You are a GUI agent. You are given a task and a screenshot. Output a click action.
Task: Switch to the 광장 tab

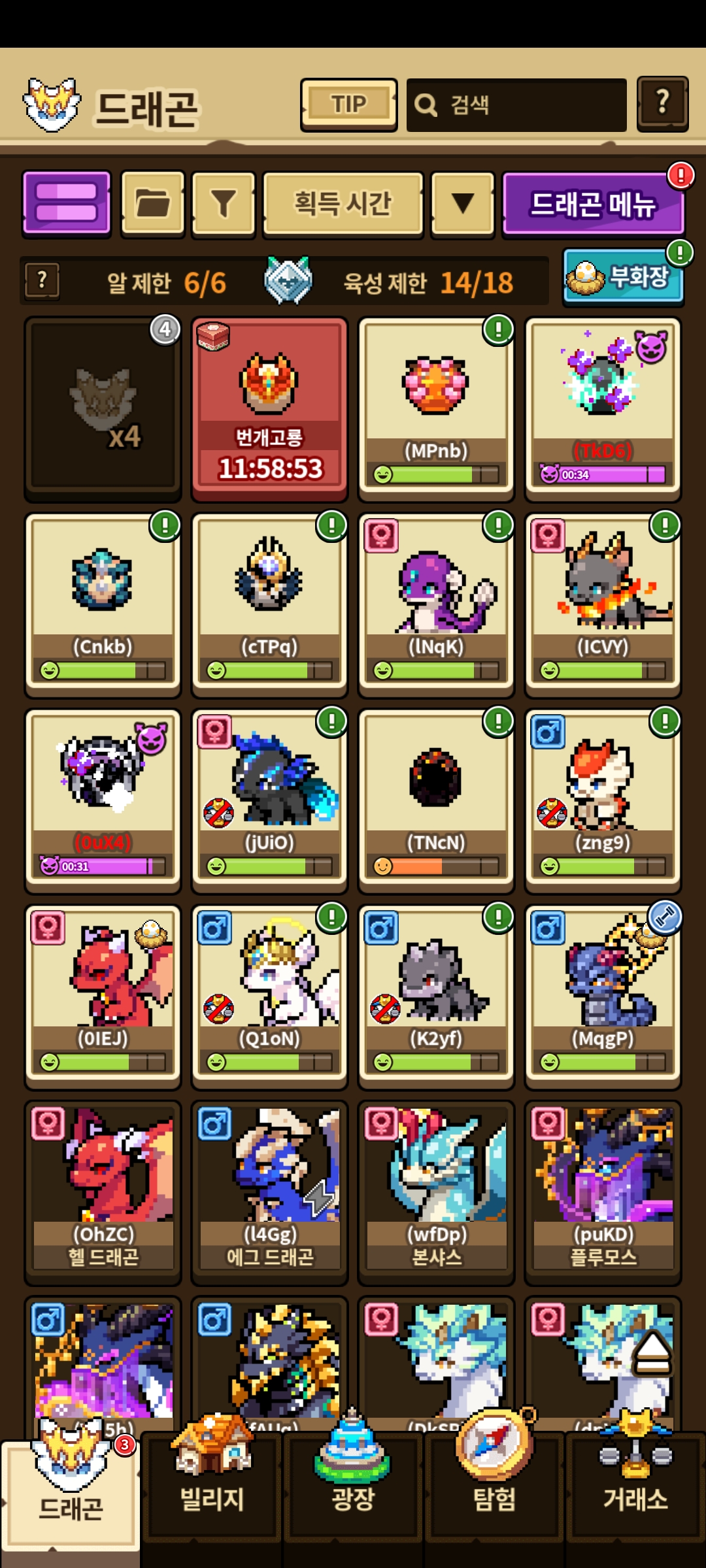coord(353,1496)
